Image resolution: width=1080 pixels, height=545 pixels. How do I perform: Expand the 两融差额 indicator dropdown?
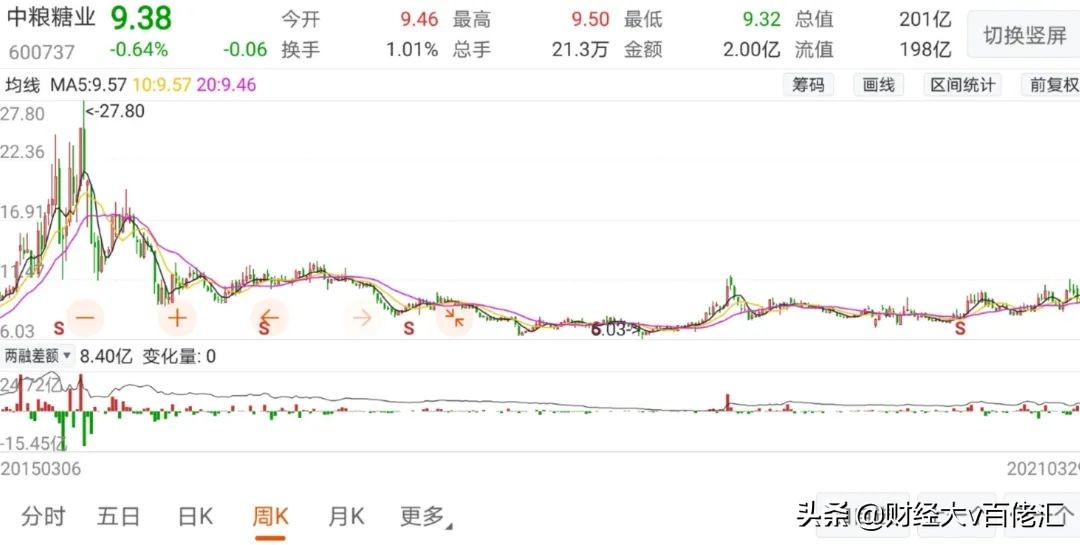38,355
